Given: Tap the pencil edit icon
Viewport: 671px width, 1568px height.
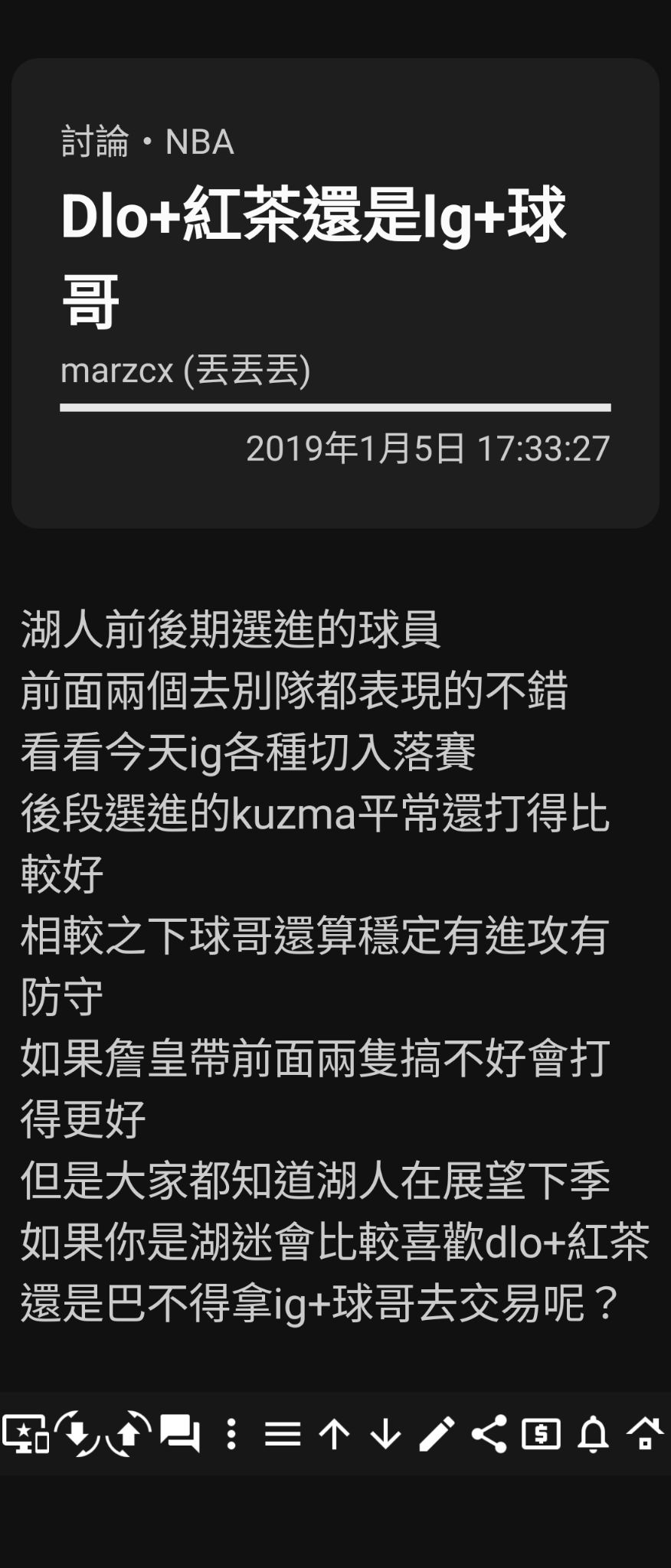Looking at the screenshot, I should coord(437,1434).
